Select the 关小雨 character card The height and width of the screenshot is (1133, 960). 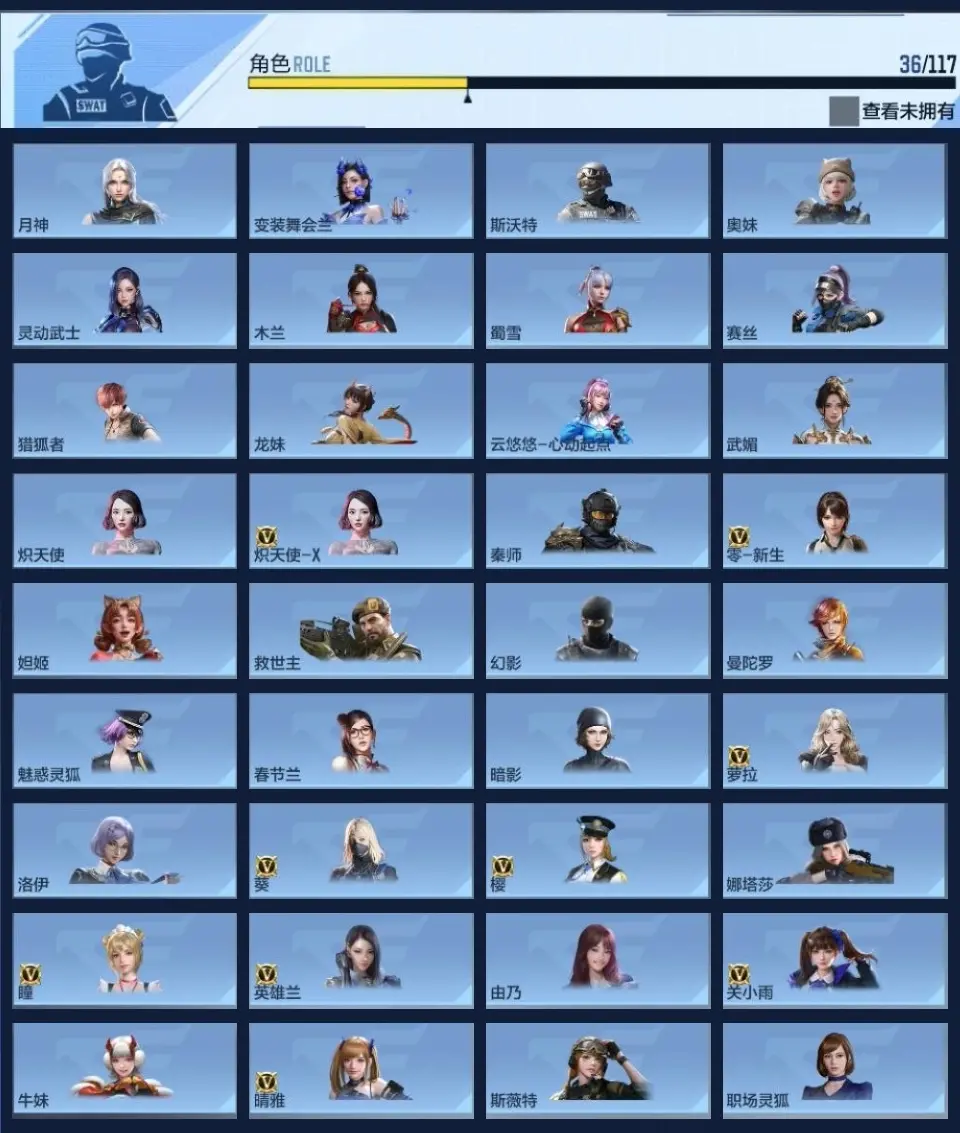835,961
